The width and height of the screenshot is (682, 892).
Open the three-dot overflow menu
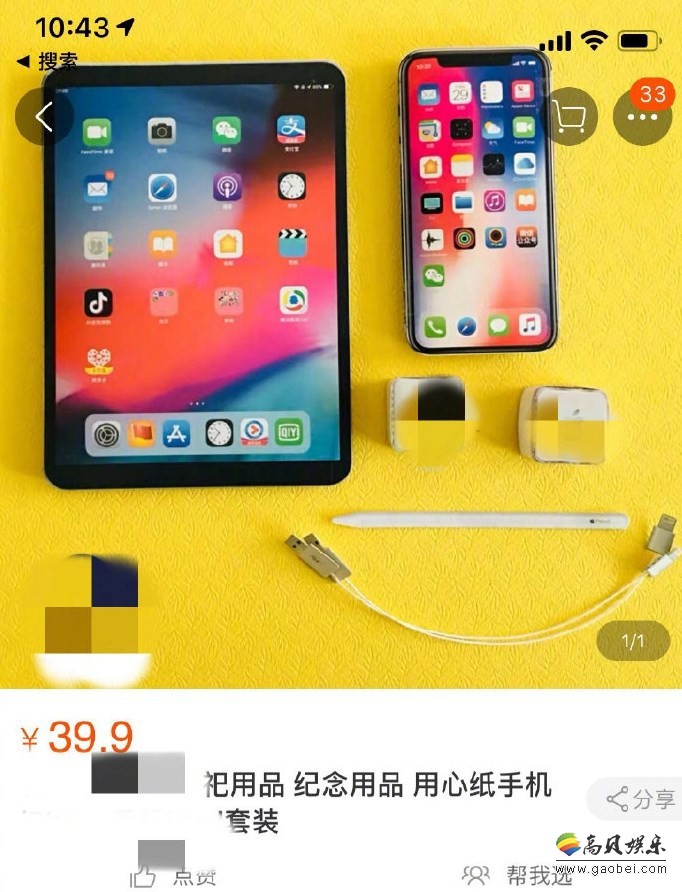coord(642,117)
